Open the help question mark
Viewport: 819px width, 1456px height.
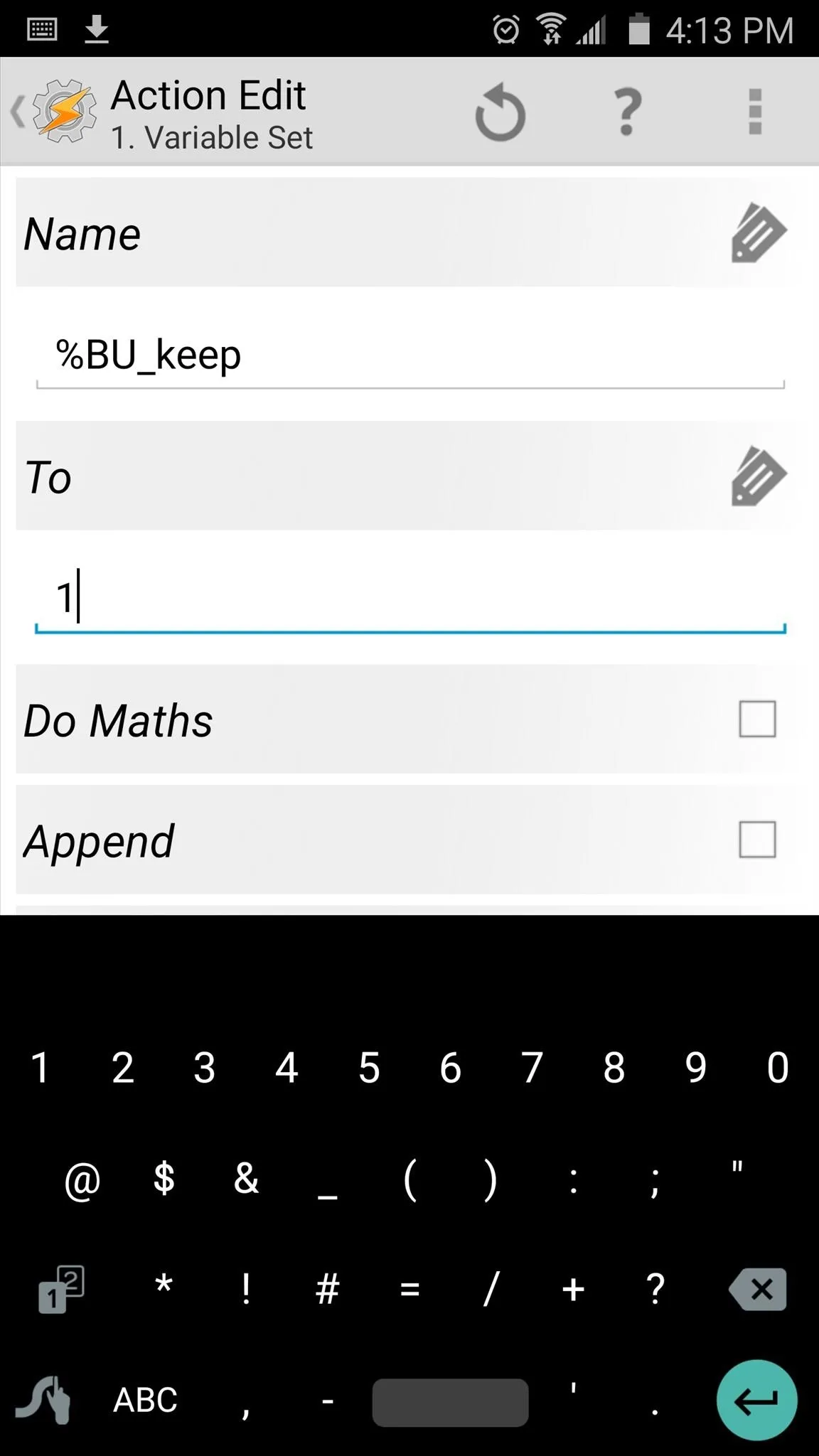pyautogui.click(x=627, y=112)
